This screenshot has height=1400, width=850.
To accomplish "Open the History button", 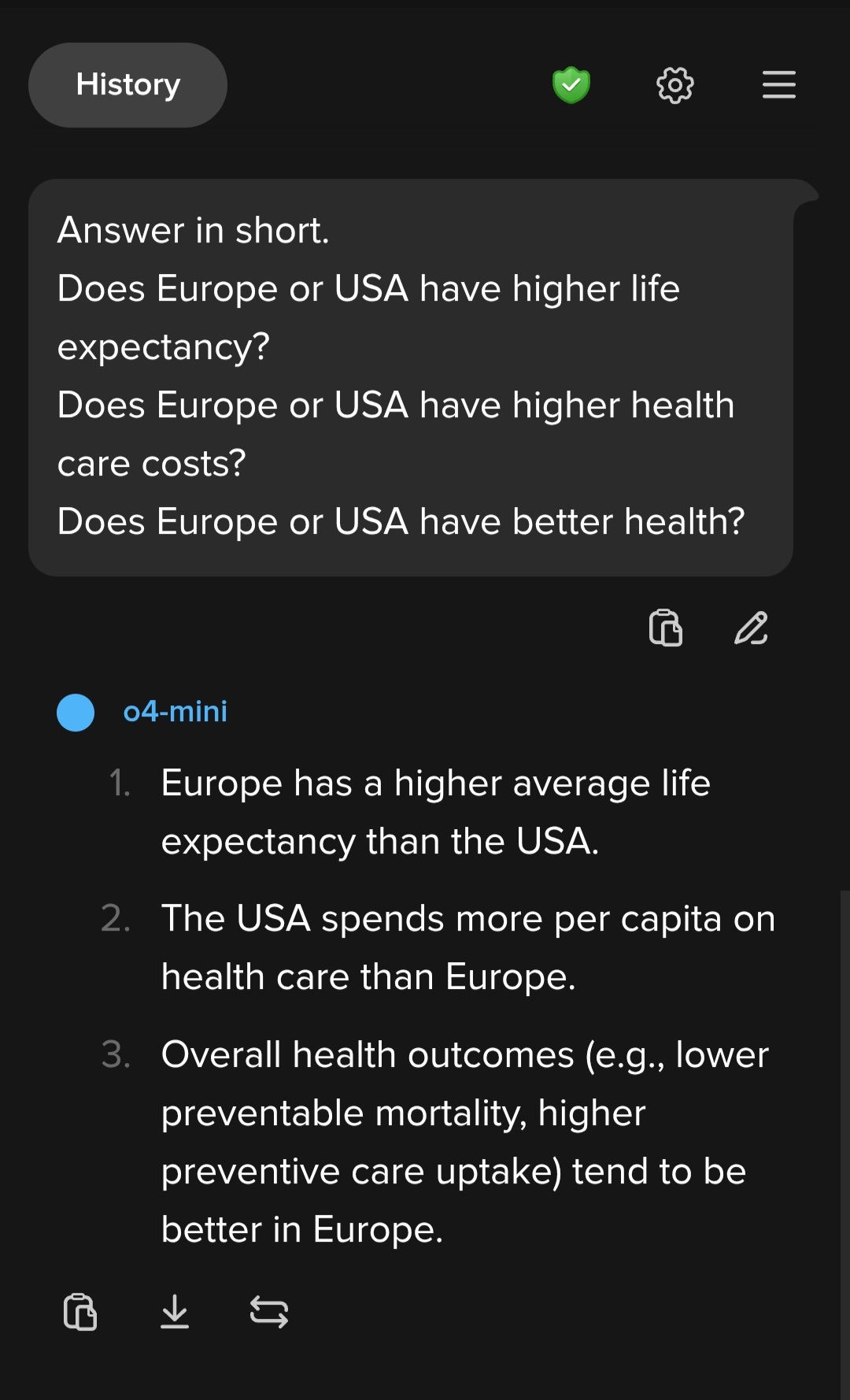I will pos(128,85).
